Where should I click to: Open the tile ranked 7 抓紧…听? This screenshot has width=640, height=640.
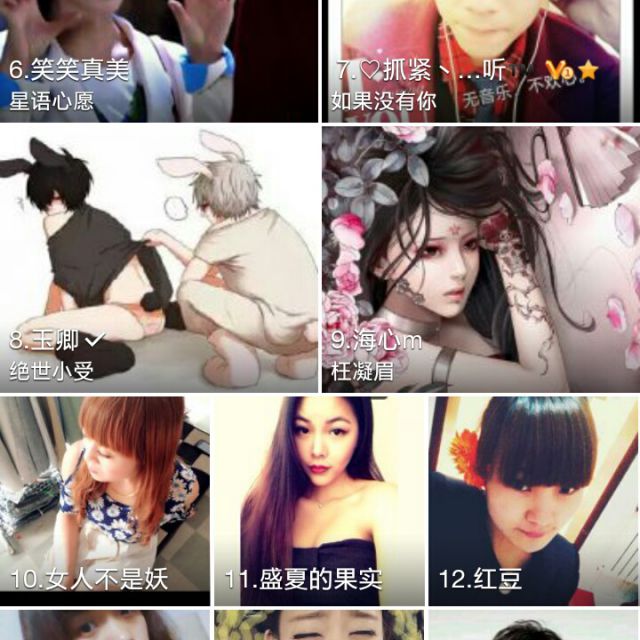(480, 58)
